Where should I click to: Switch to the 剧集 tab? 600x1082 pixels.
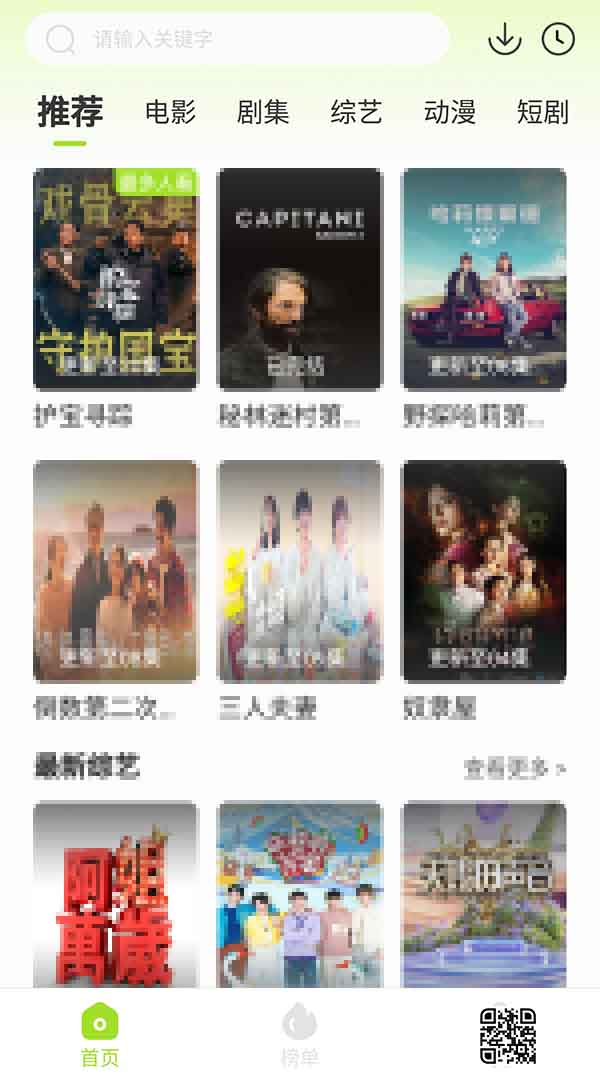click(x=263, y=112)
